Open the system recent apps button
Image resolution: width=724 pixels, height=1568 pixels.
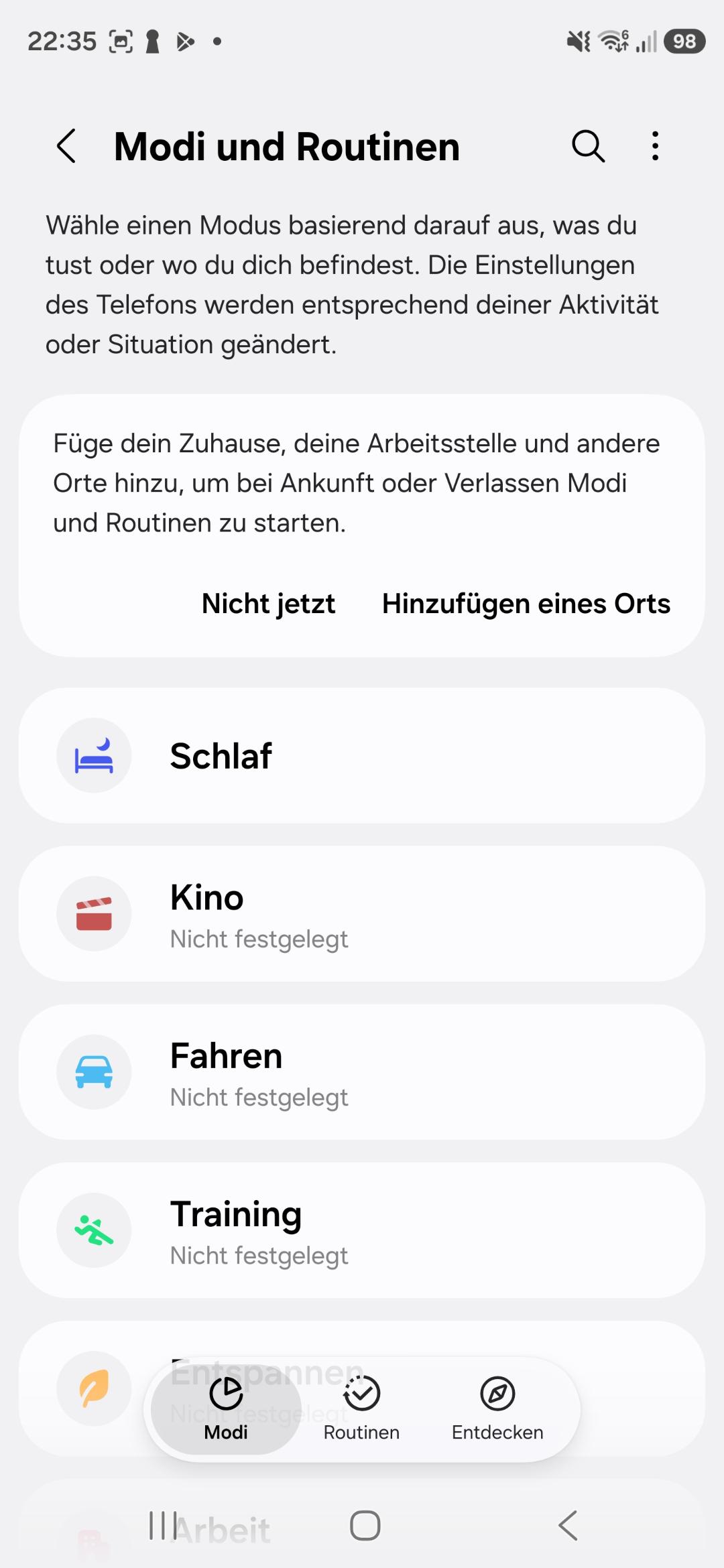[x=163, y=1526]
